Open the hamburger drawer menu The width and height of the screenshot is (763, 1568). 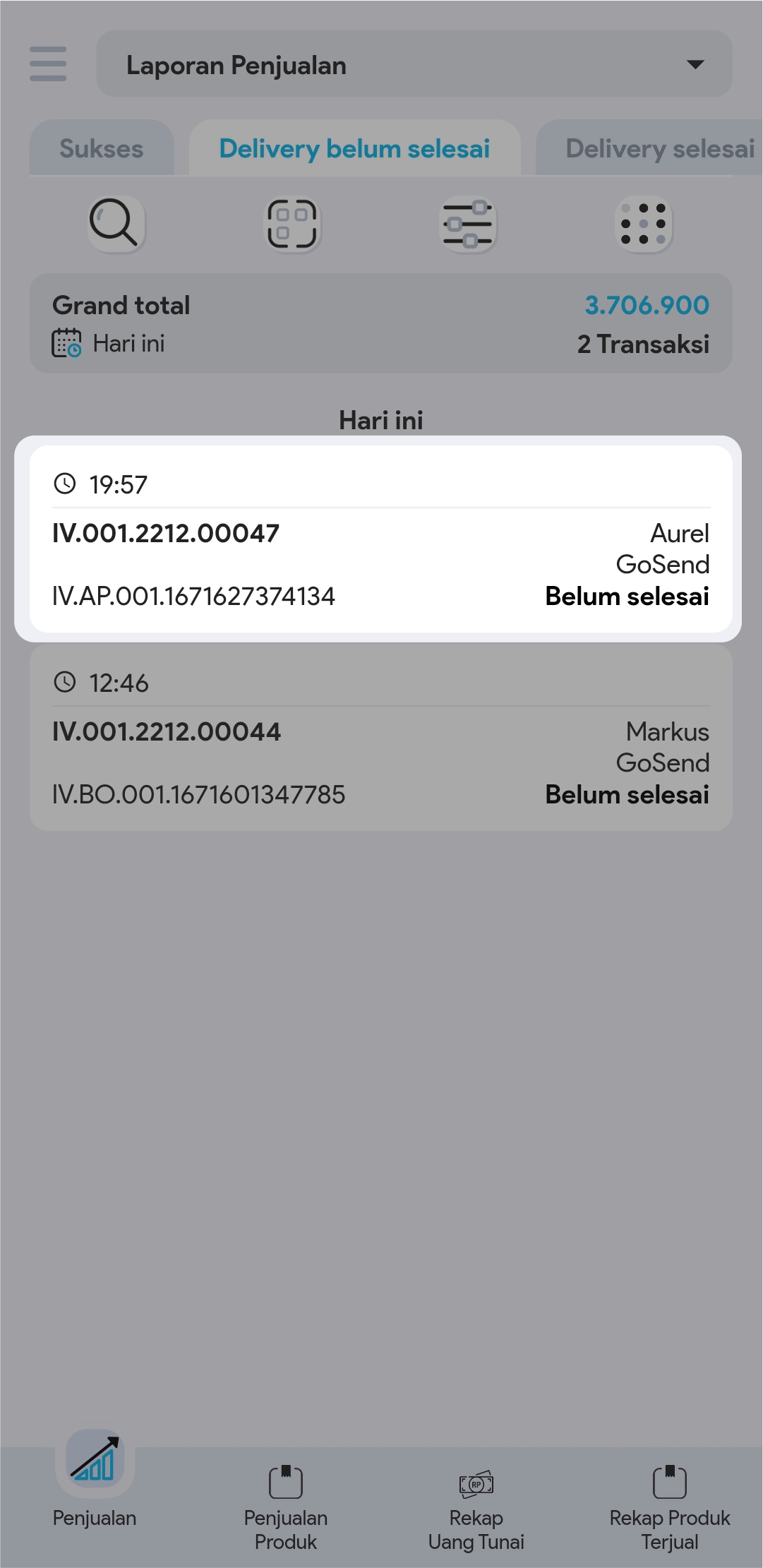pyautogui.click(x=48, y=64)
